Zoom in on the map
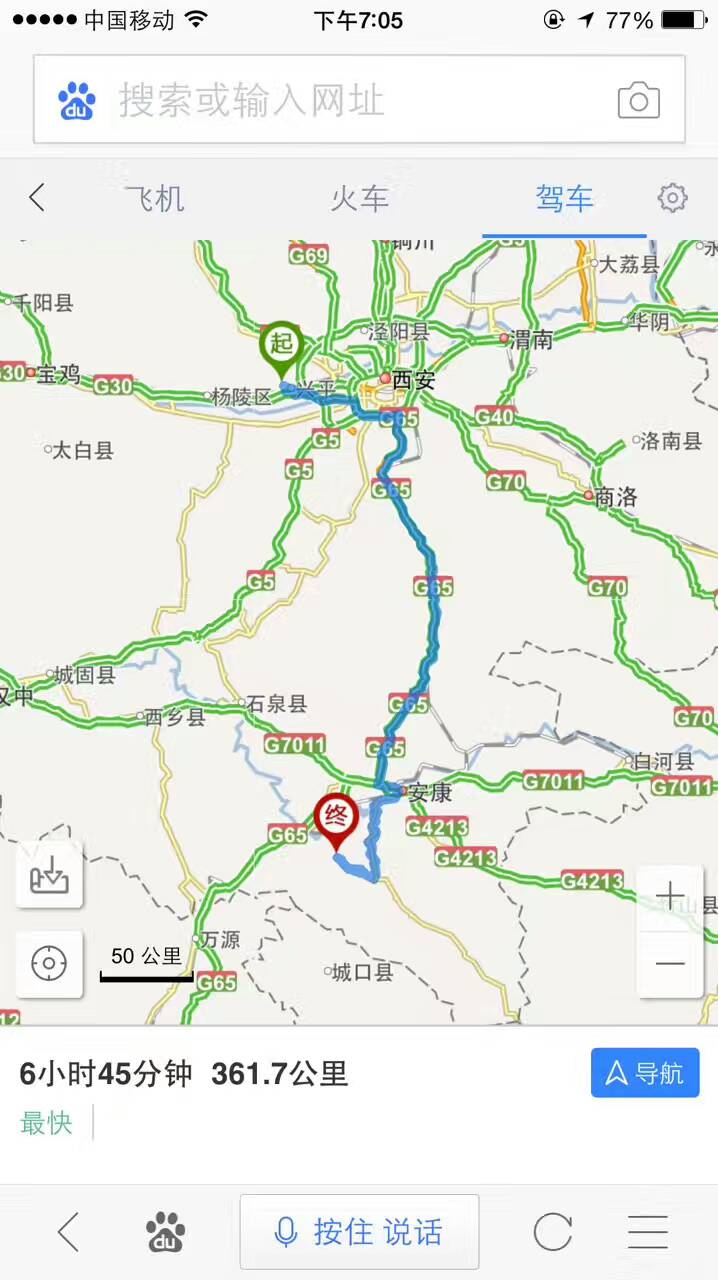The image size is (718, 1280). [x=670, y=897]
